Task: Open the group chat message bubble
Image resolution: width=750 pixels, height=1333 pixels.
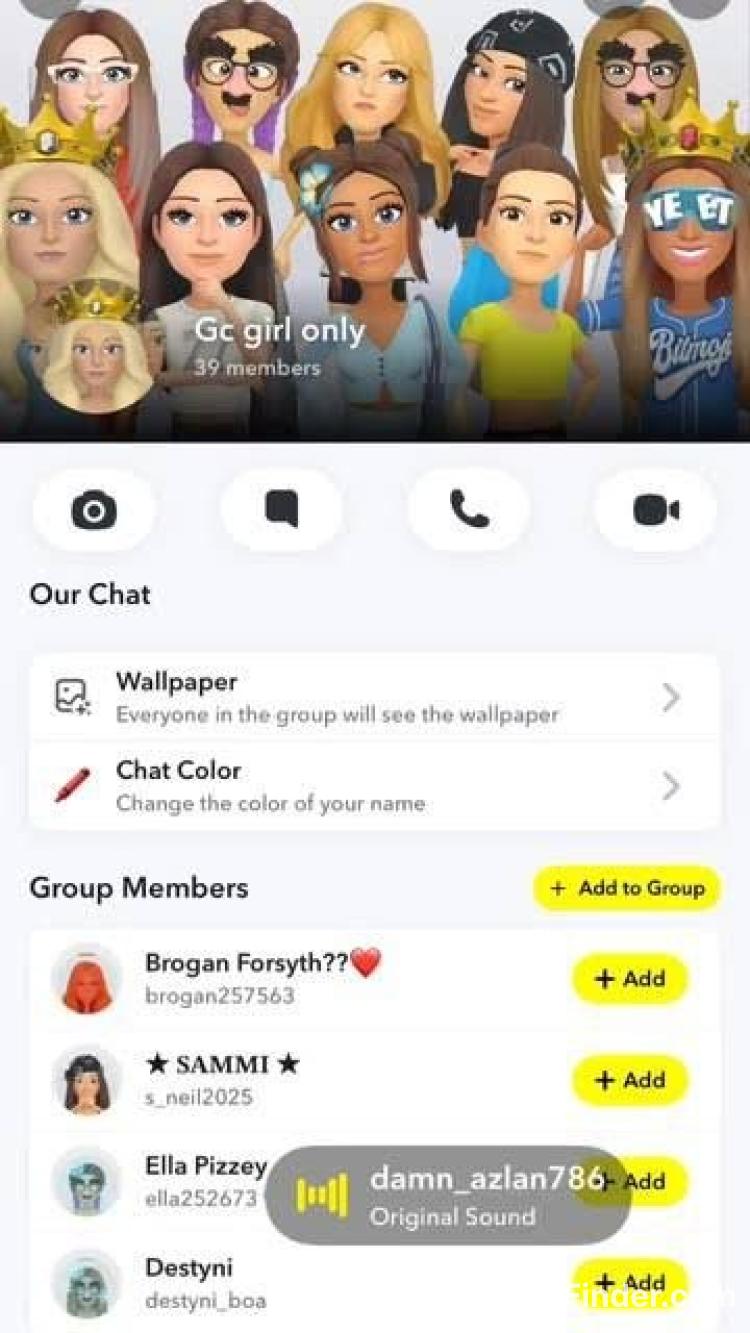Action: [x=281, y=511]
